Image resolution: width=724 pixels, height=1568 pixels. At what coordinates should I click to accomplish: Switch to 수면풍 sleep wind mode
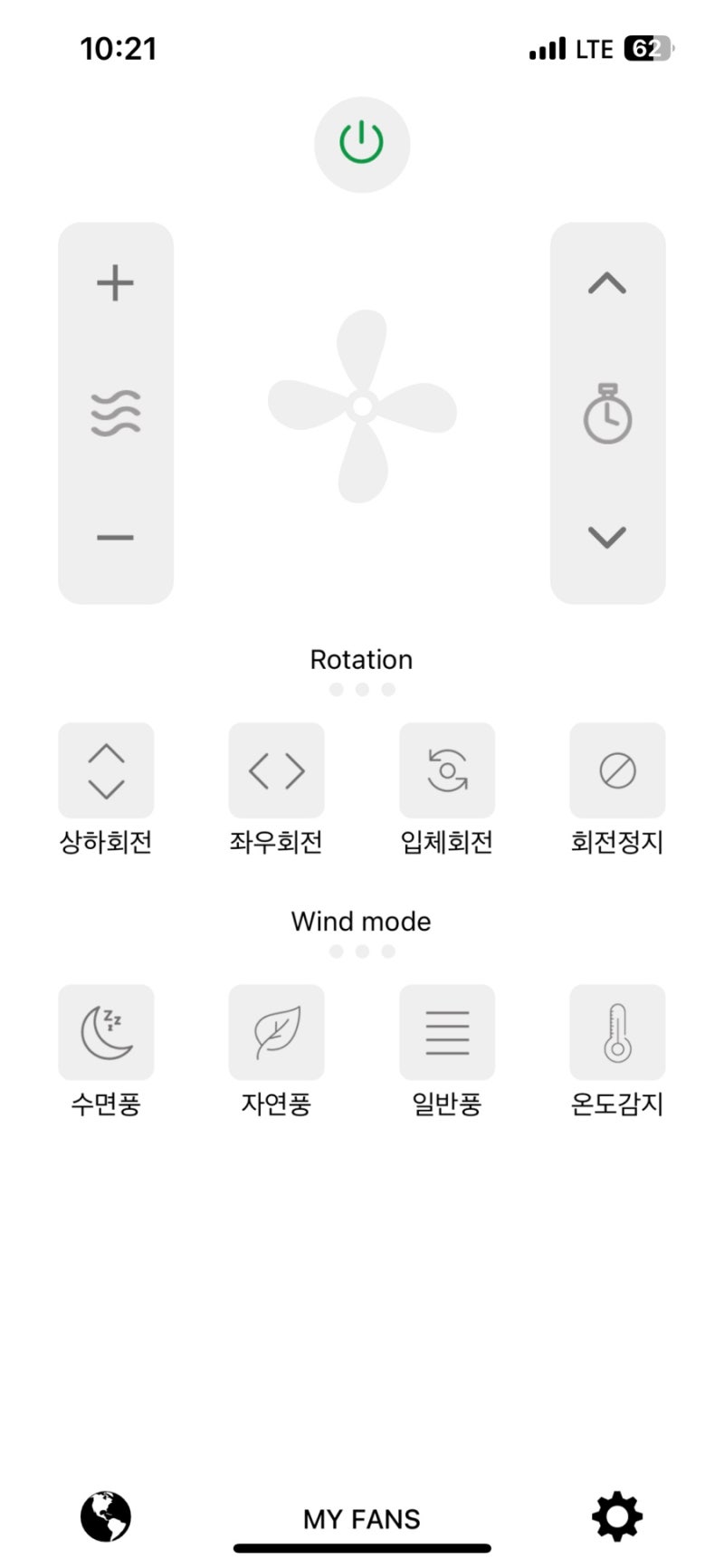pos(106,1032)
